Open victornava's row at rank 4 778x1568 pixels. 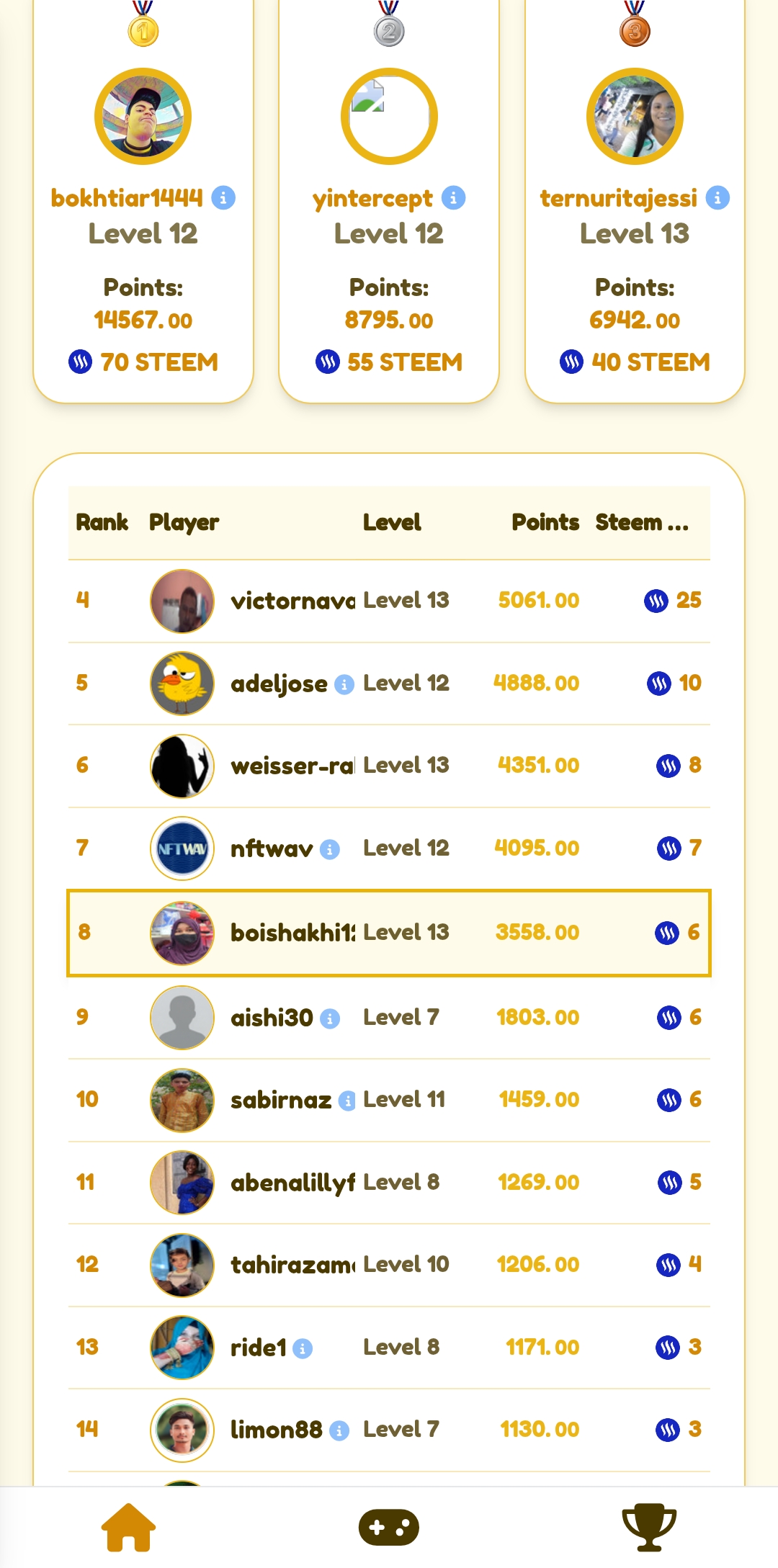click(389, 601)
